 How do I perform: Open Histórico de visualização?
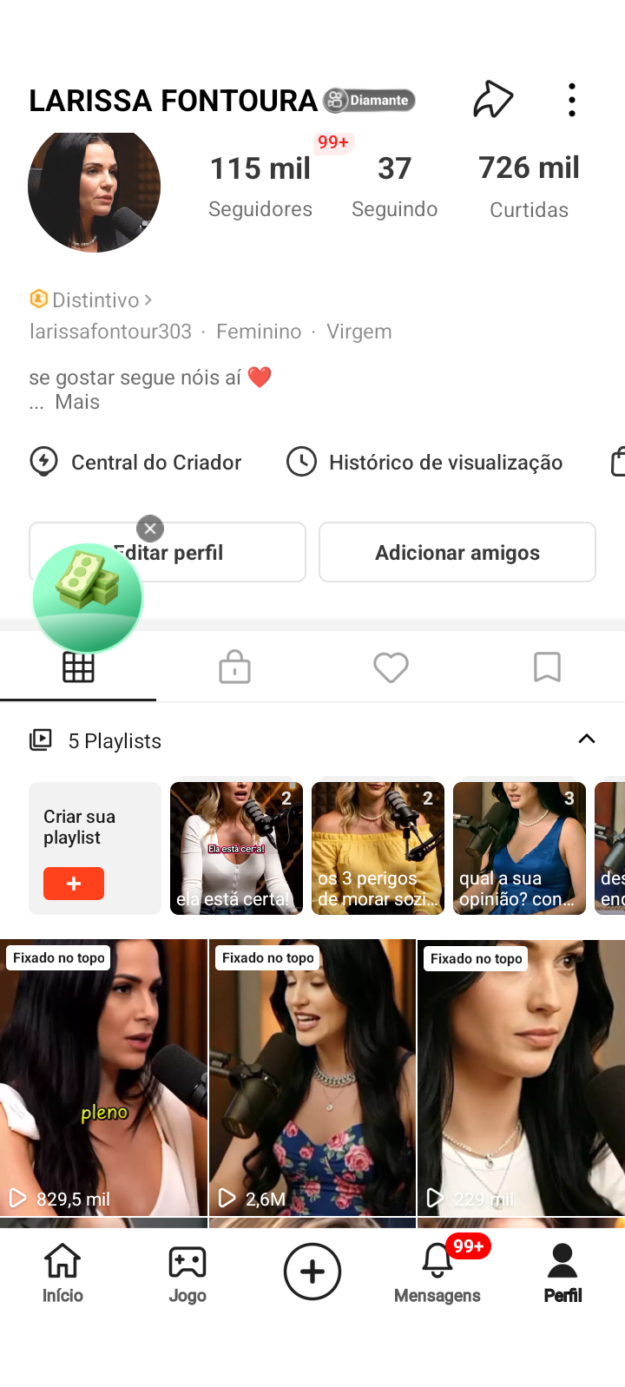tap(425, 462)
